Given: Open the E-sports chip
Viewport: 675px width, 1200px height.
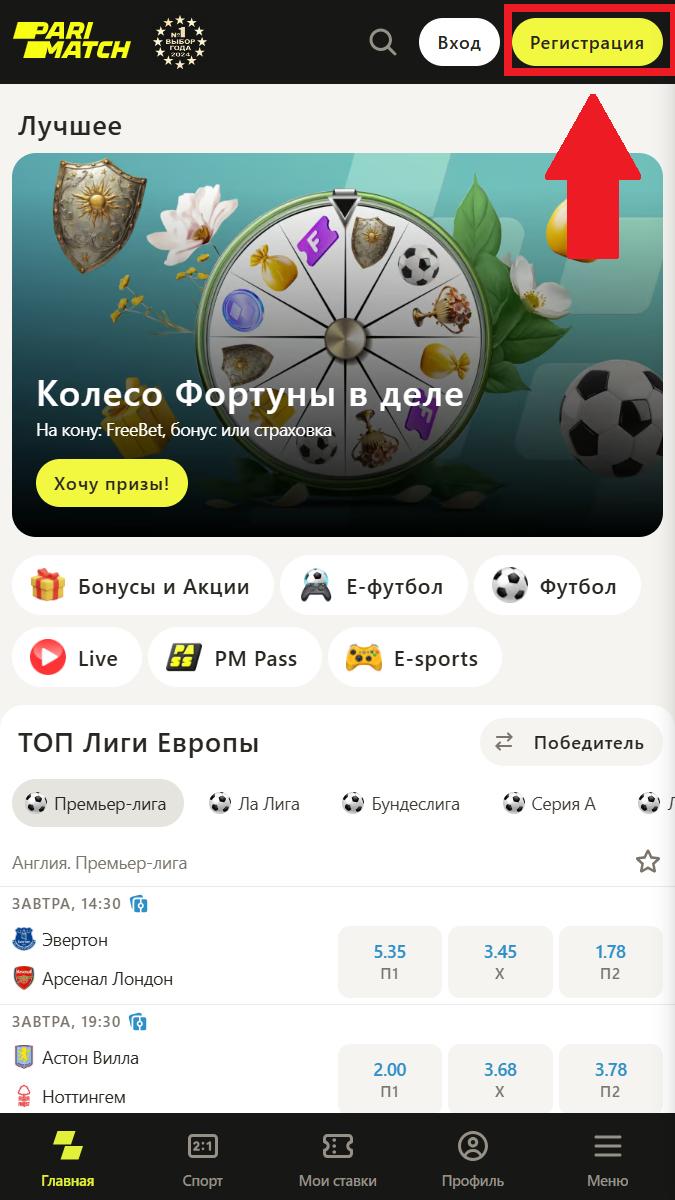Looking at the screenshot, I should pos(415,658).
